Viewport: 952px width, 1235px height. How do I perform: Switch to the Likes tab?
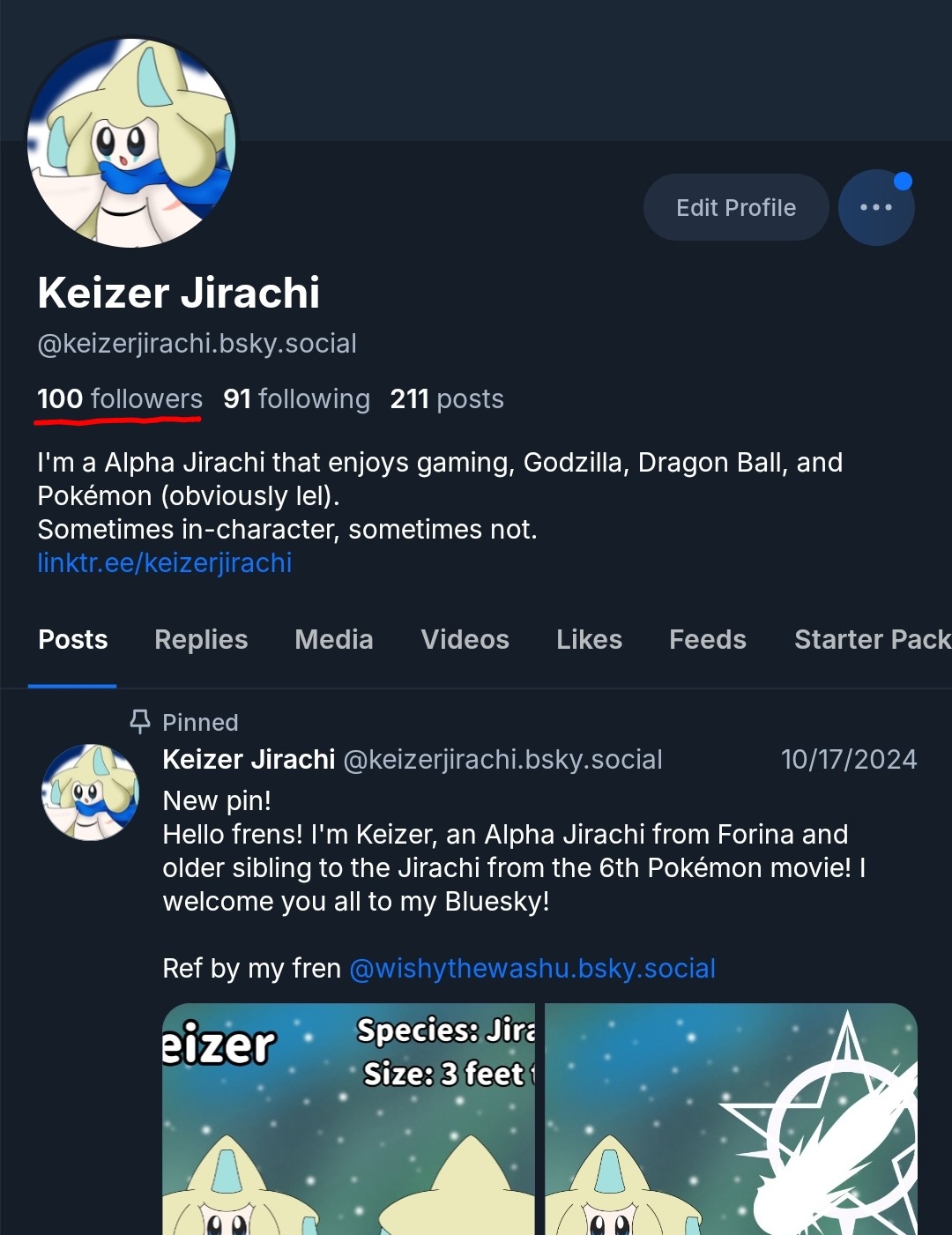(589, 640)
